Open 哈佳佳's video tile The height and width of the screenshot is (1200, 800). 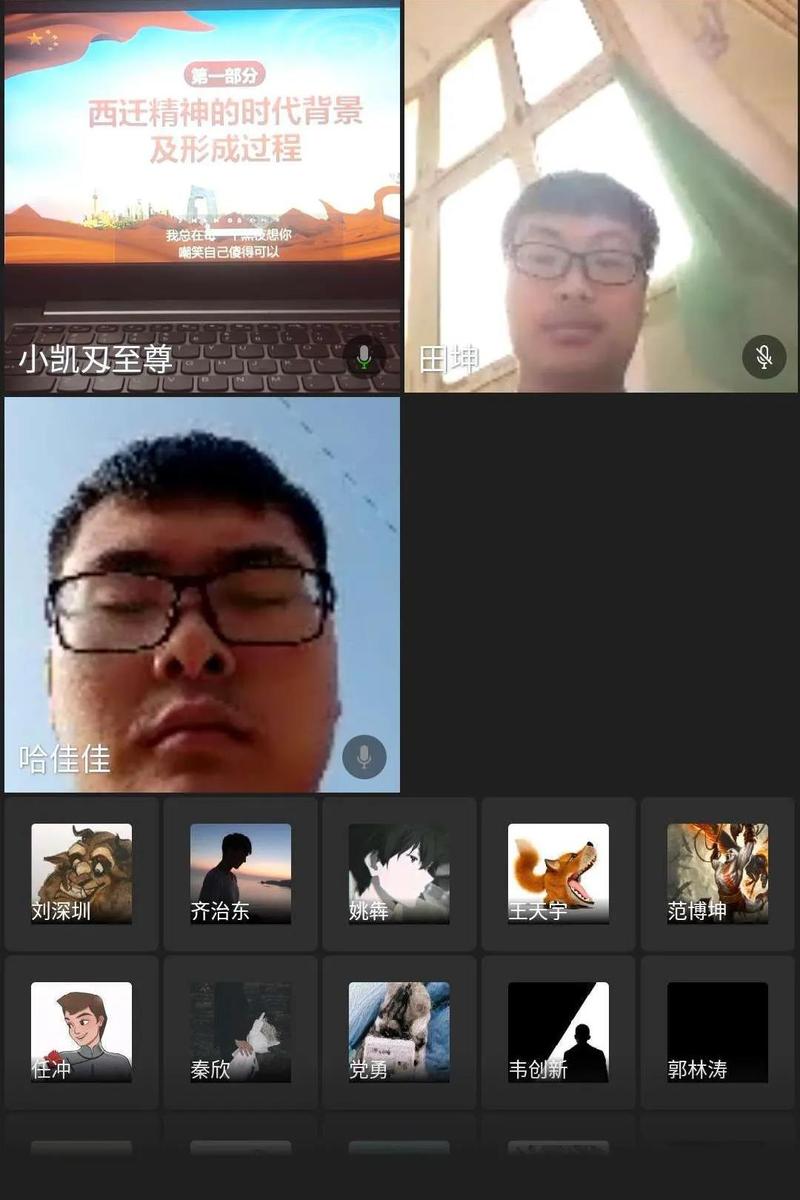(x=202, y=594)
